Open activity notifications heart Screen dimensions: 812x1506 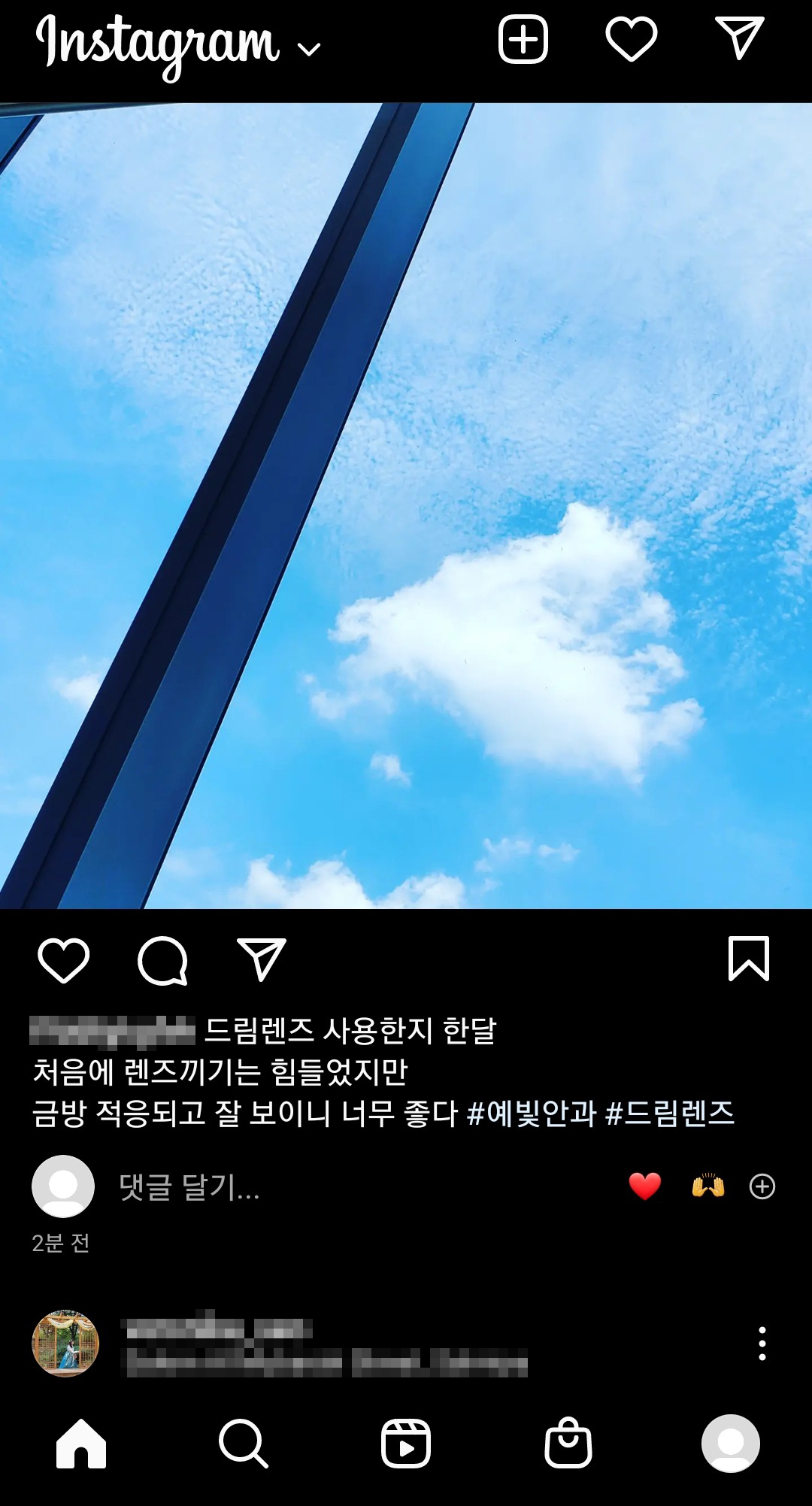[x=632, y=39]
